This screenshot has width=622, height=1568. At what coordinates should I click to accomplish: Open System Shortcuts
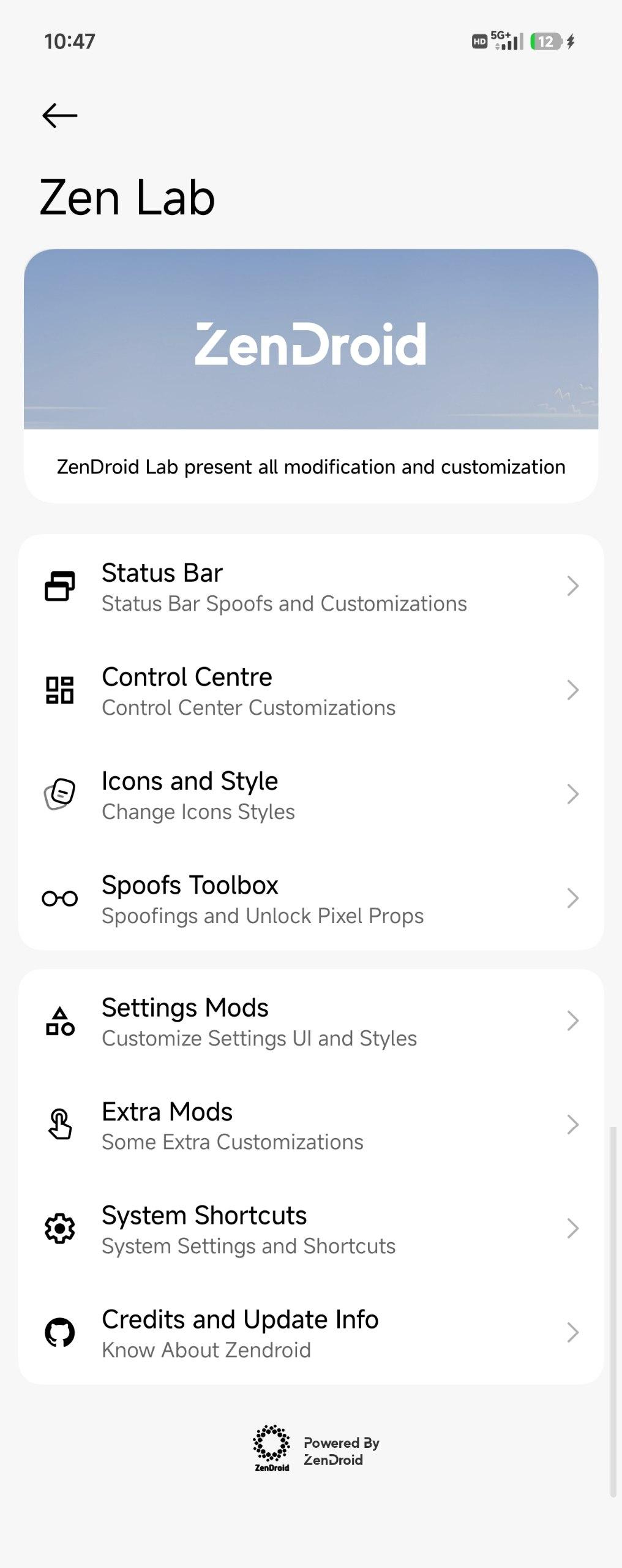coord(310,1229)
